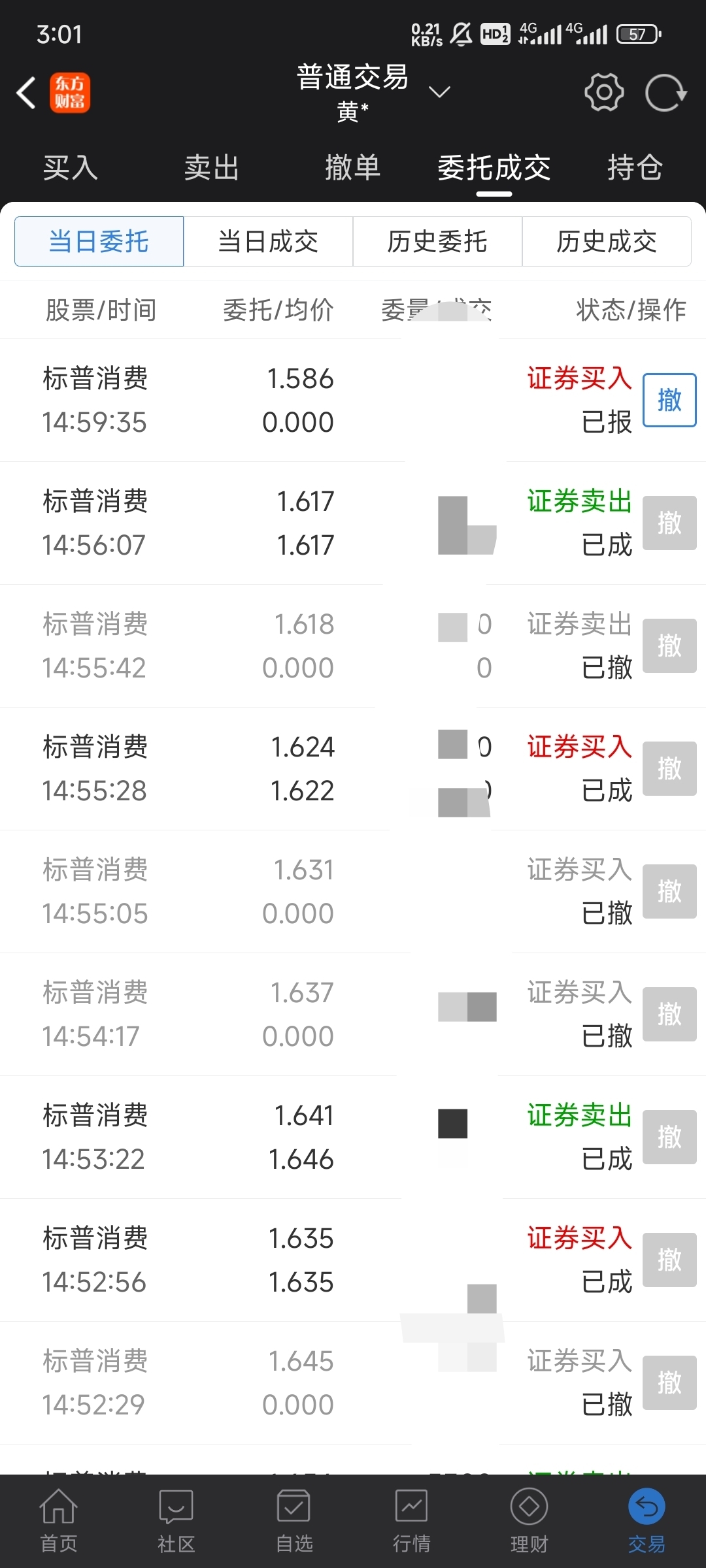Switch to the 买入 buy tab
This screenshot has height=1568, width=706.
click(71, 168)
